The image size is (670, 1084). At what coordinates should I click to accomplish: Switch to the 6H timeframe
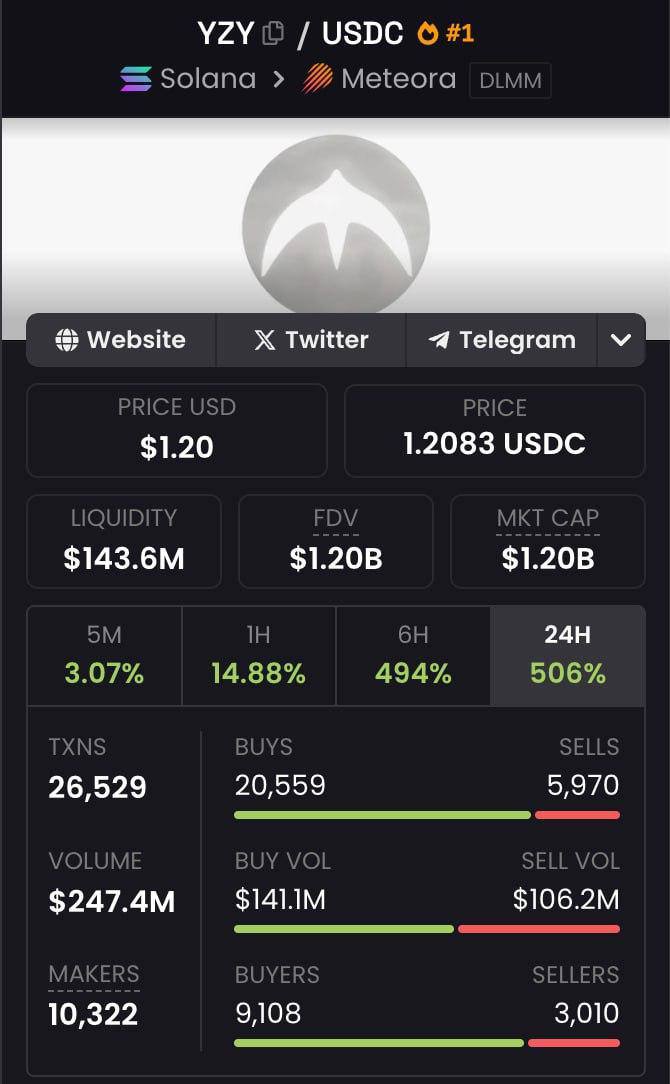(x=413, y=656)
